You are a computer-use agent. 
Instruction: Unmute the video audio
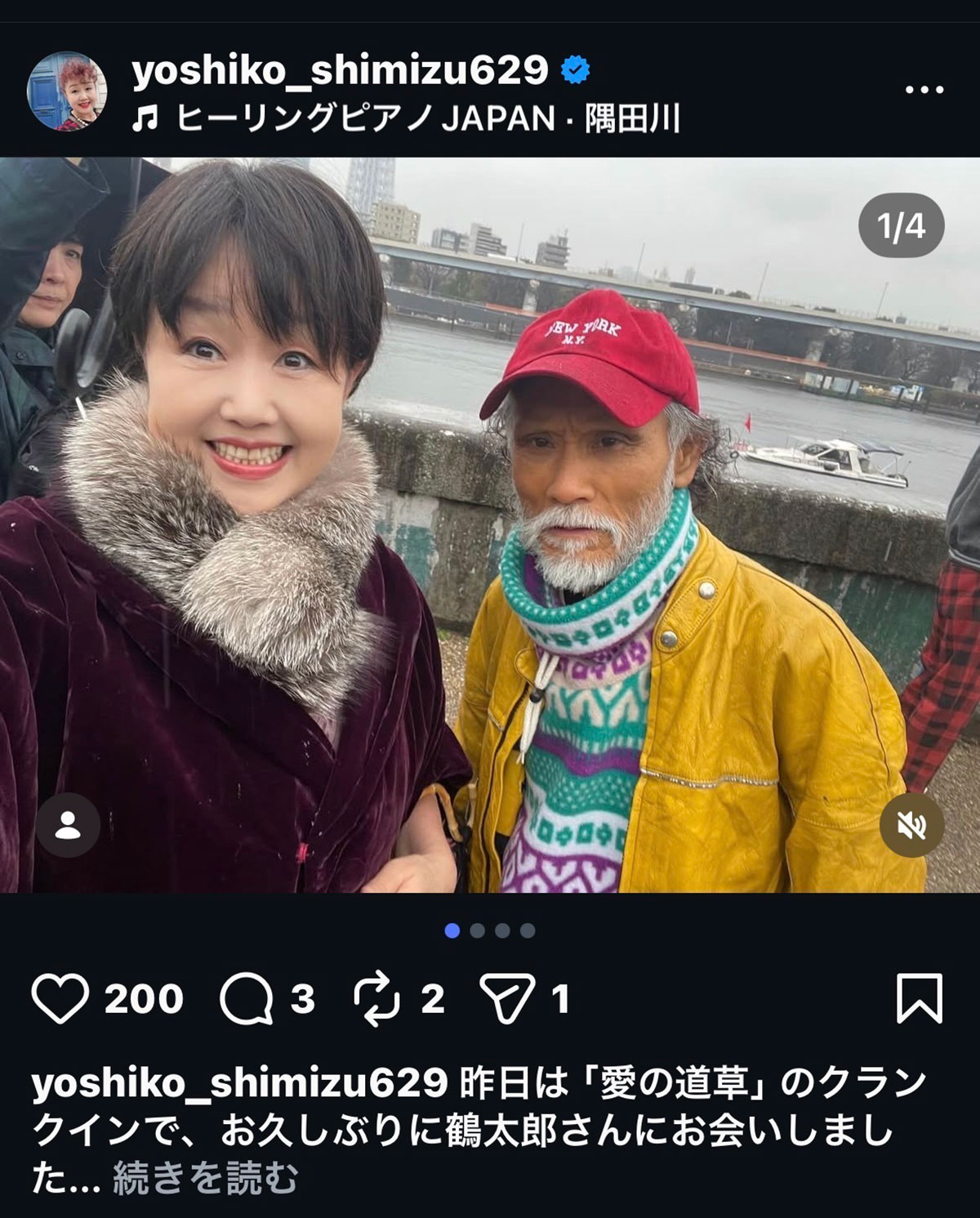pos(909,827)
